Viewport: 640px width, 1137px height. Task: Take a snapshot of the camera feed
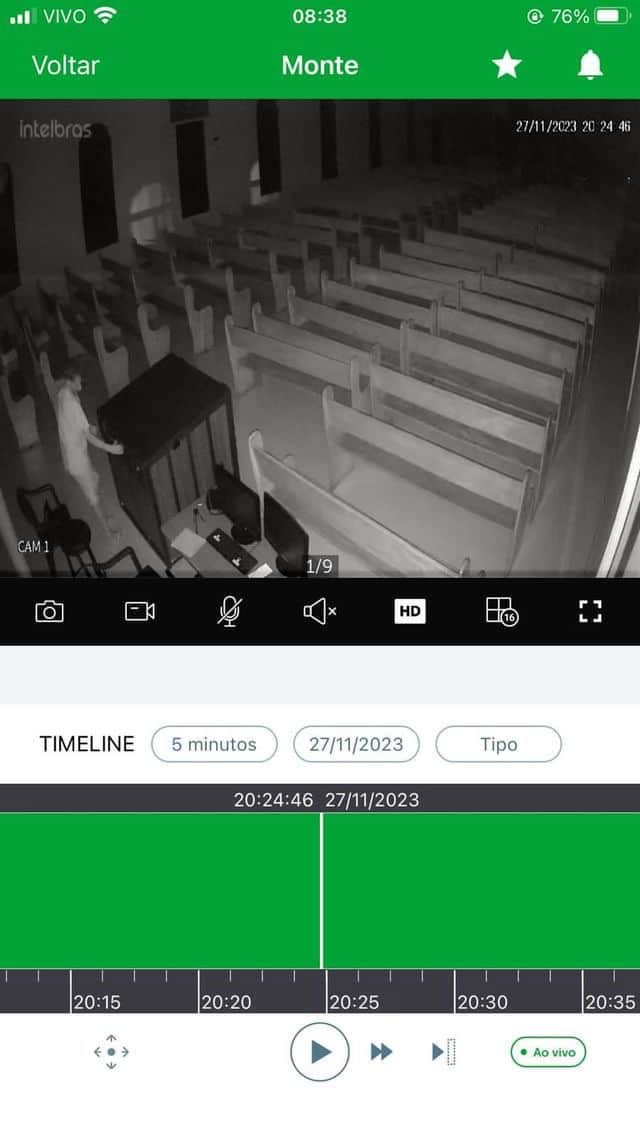pos(49,611)
